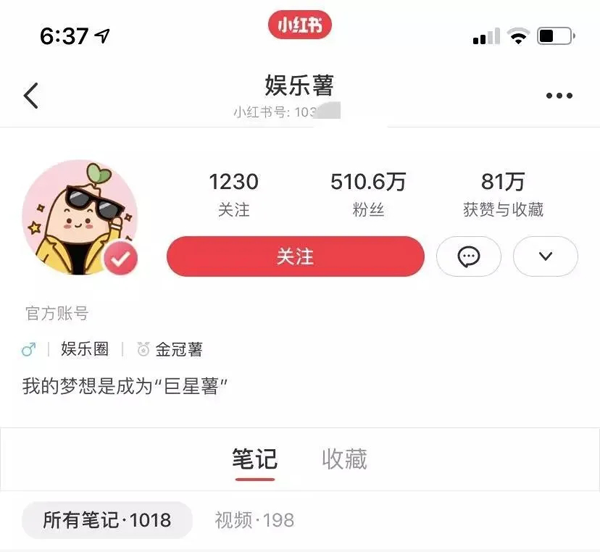View the 1230 关注 following list

234,194
